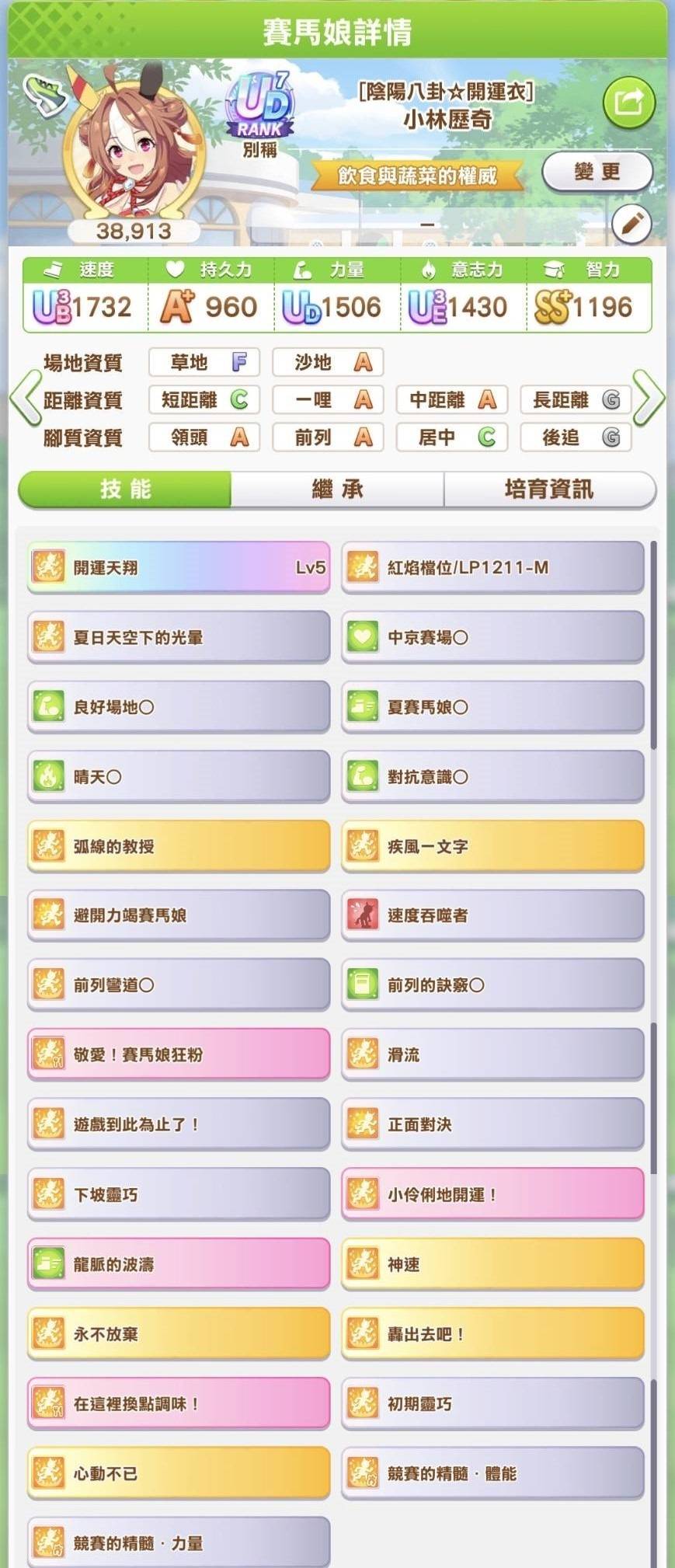
Task: Open the 夏日天空下的光暈 skill
Action: pos(179,637)
